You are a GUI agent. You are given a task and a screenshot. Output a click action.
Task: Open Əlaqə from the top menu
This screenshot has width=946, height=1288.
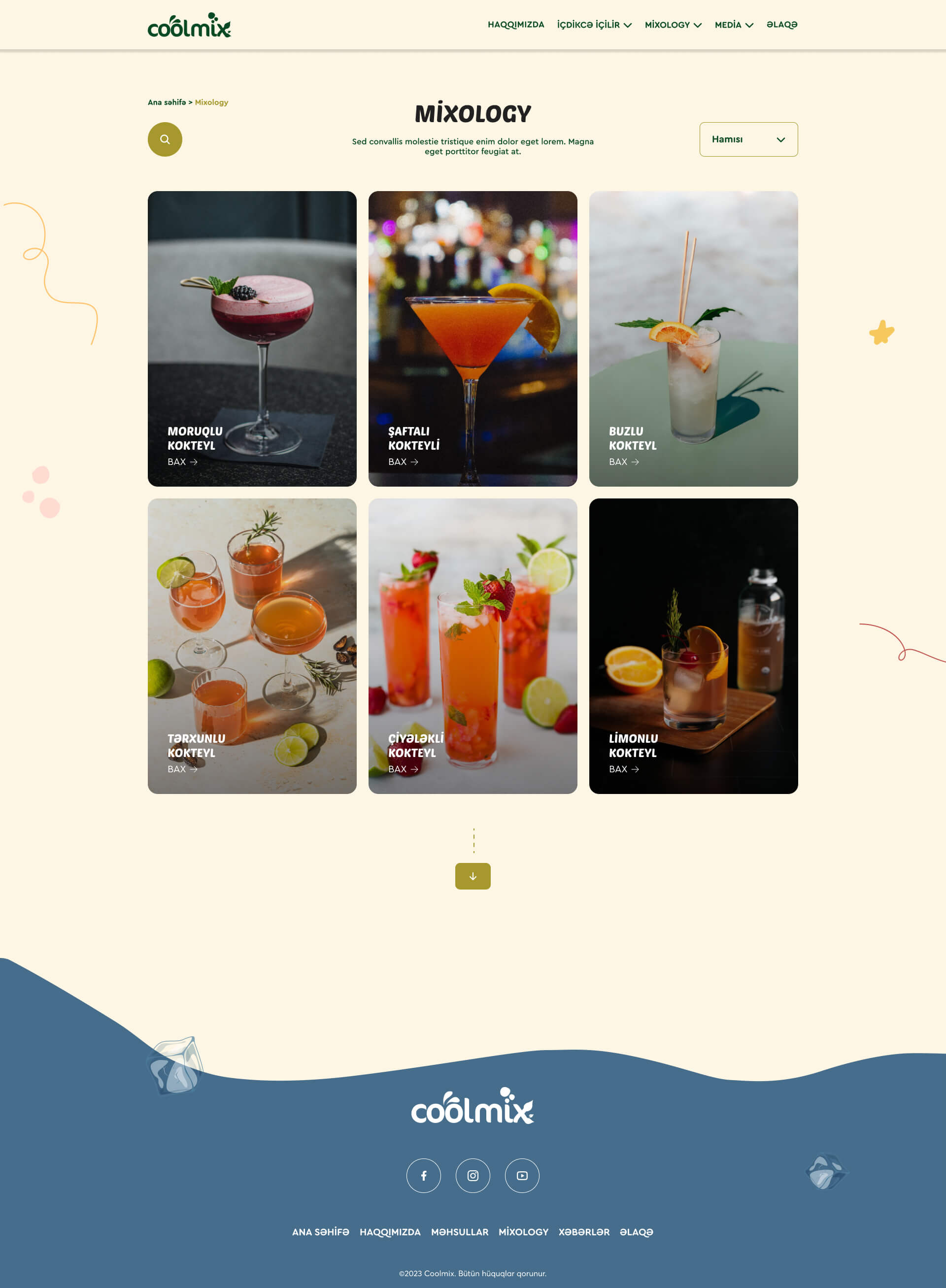point(781,25)
